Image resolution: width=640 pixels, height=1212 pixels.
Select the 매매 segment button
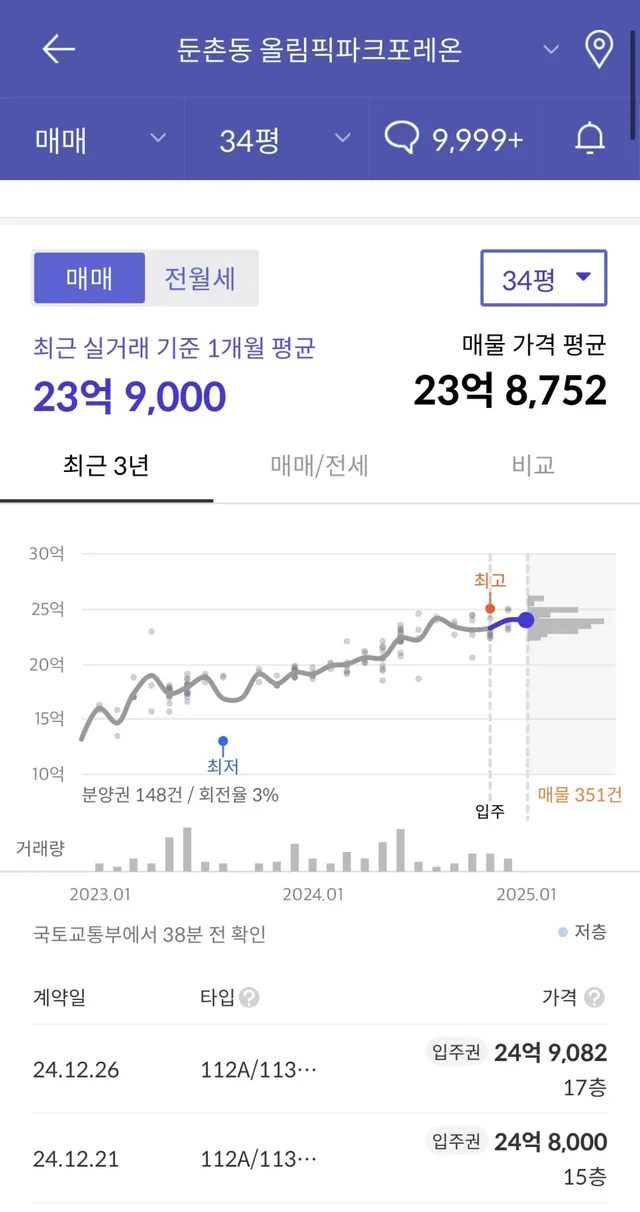click(90, 278)
